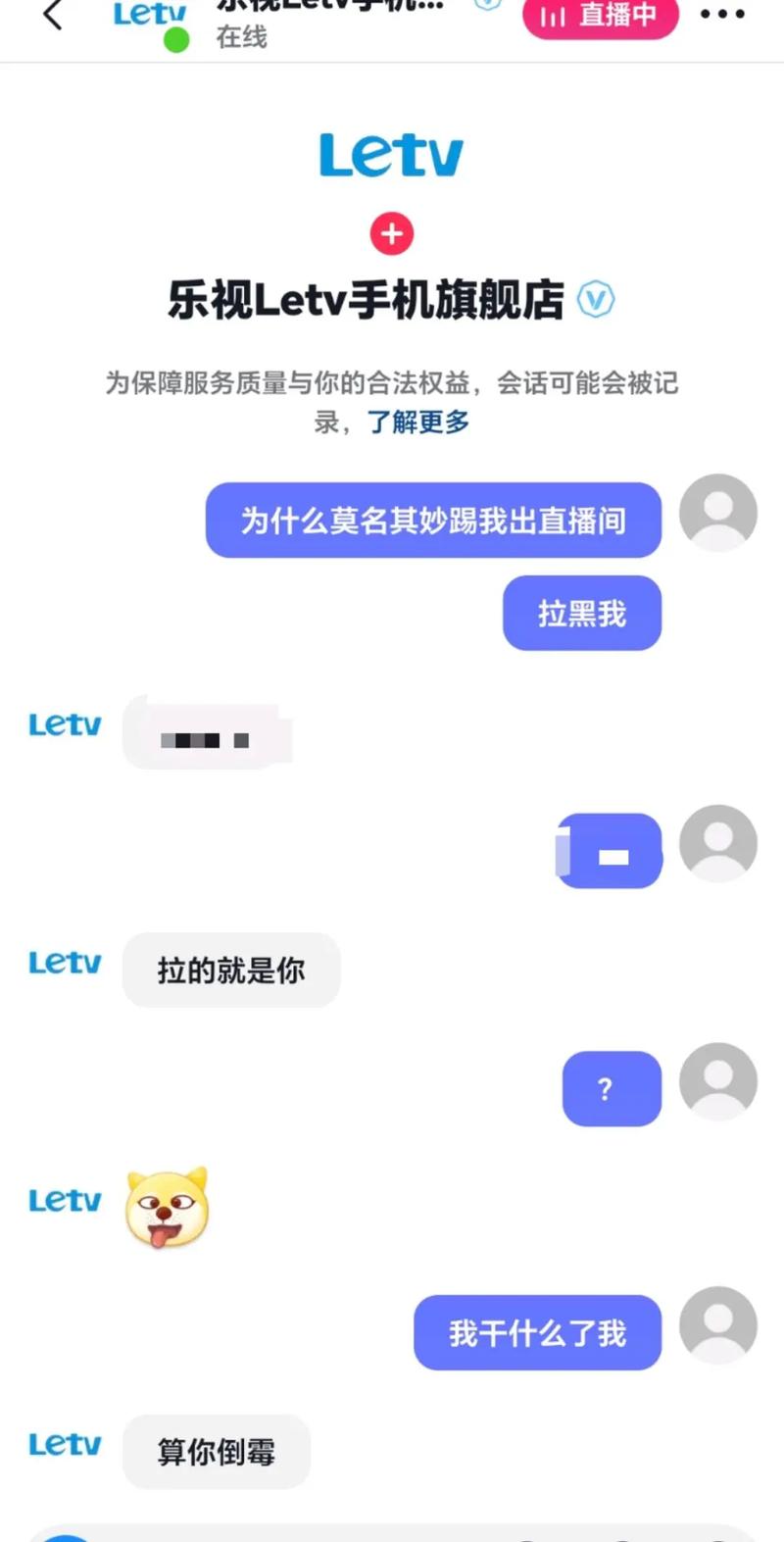The width and height of the screenshot is (784, 1542).
Task: Select the message 为什么莫名其妙踢我出直播间
Action: click(x=434, y=521)
